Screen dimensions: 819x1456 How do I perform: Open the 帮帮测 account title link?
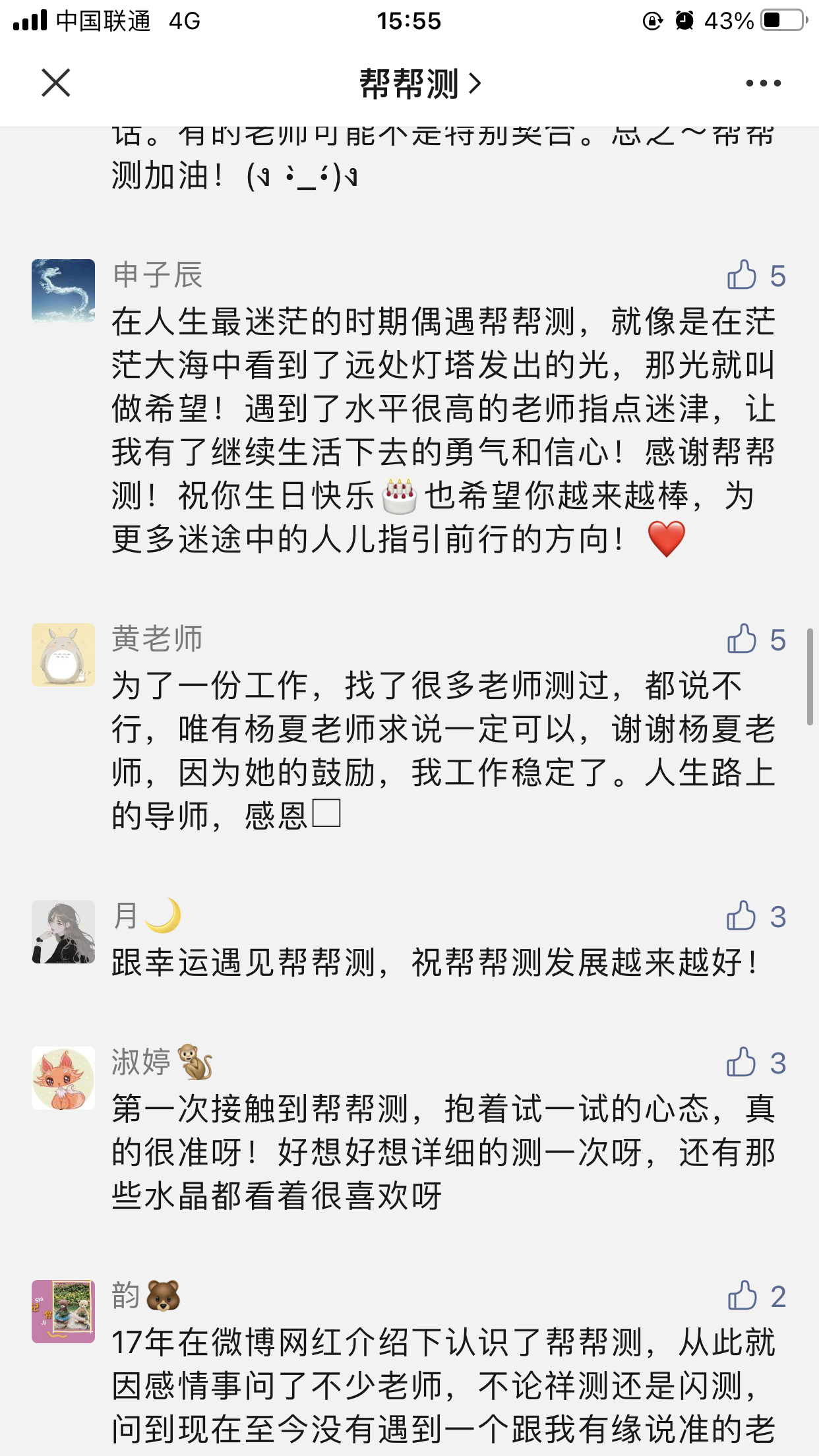[419, 84]
